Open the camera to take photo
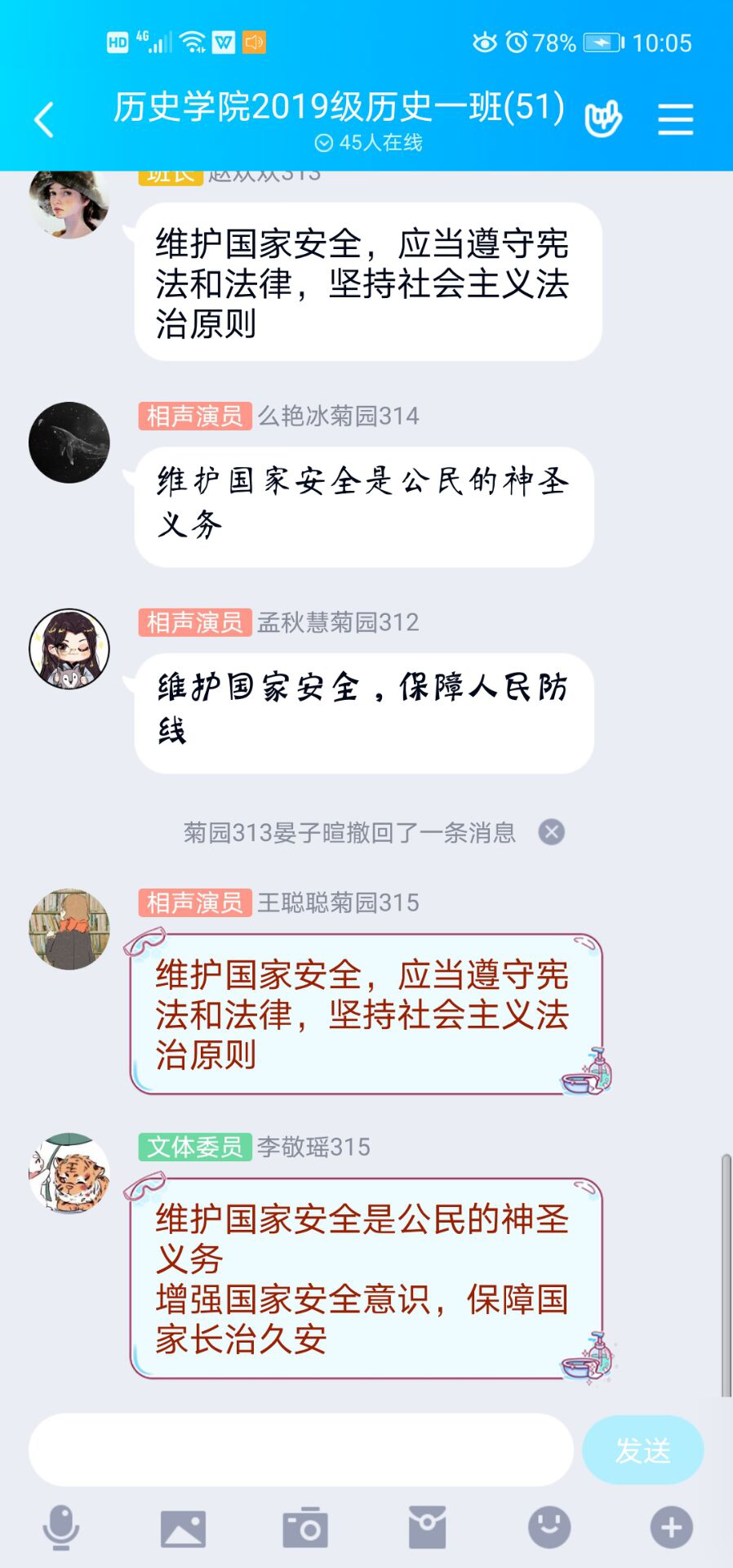 click(305, 1527)
